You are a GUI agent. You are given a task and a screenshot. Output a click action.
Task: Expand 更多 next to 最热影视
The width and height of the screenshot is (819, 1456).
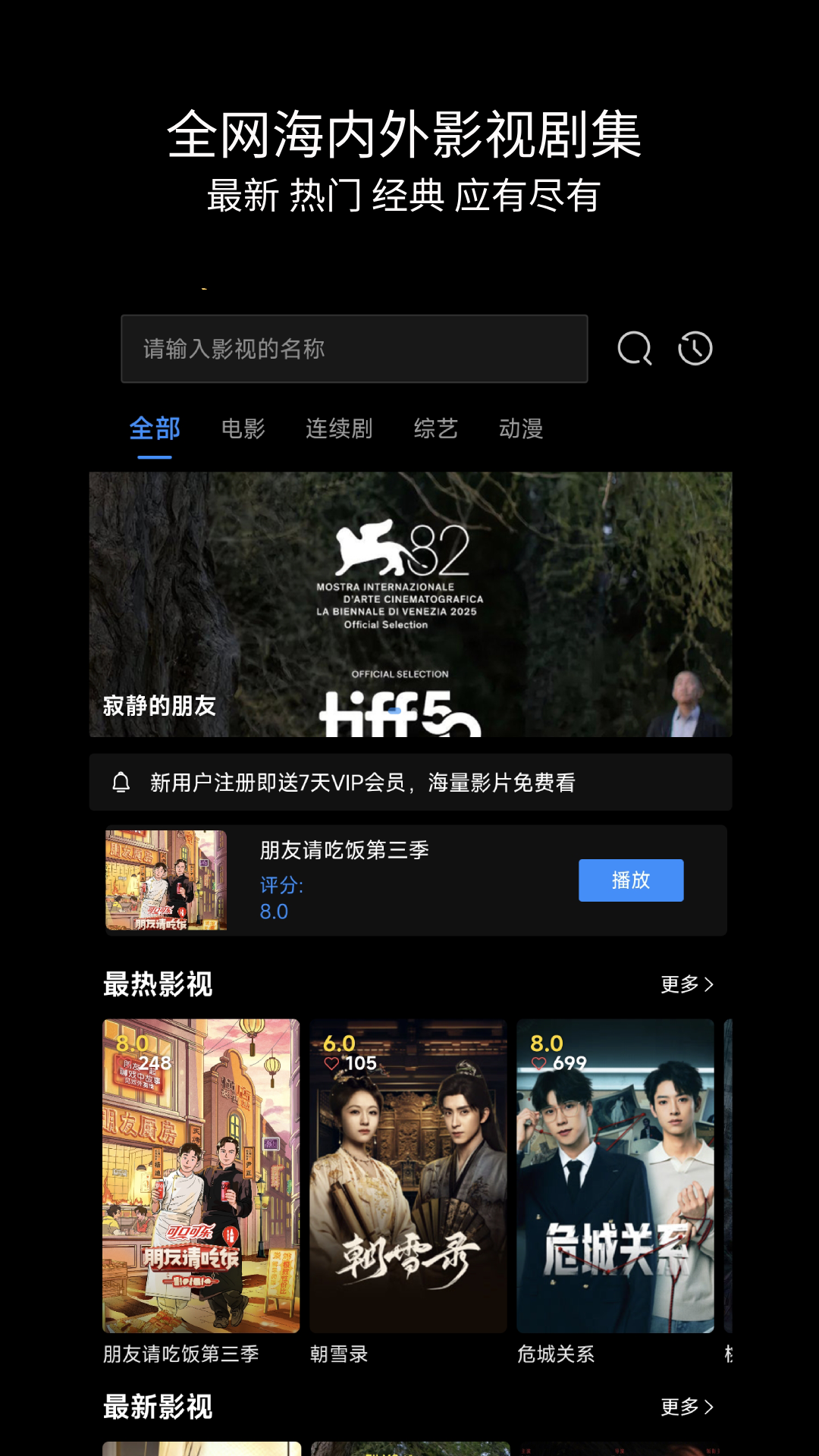click(687, 984)
